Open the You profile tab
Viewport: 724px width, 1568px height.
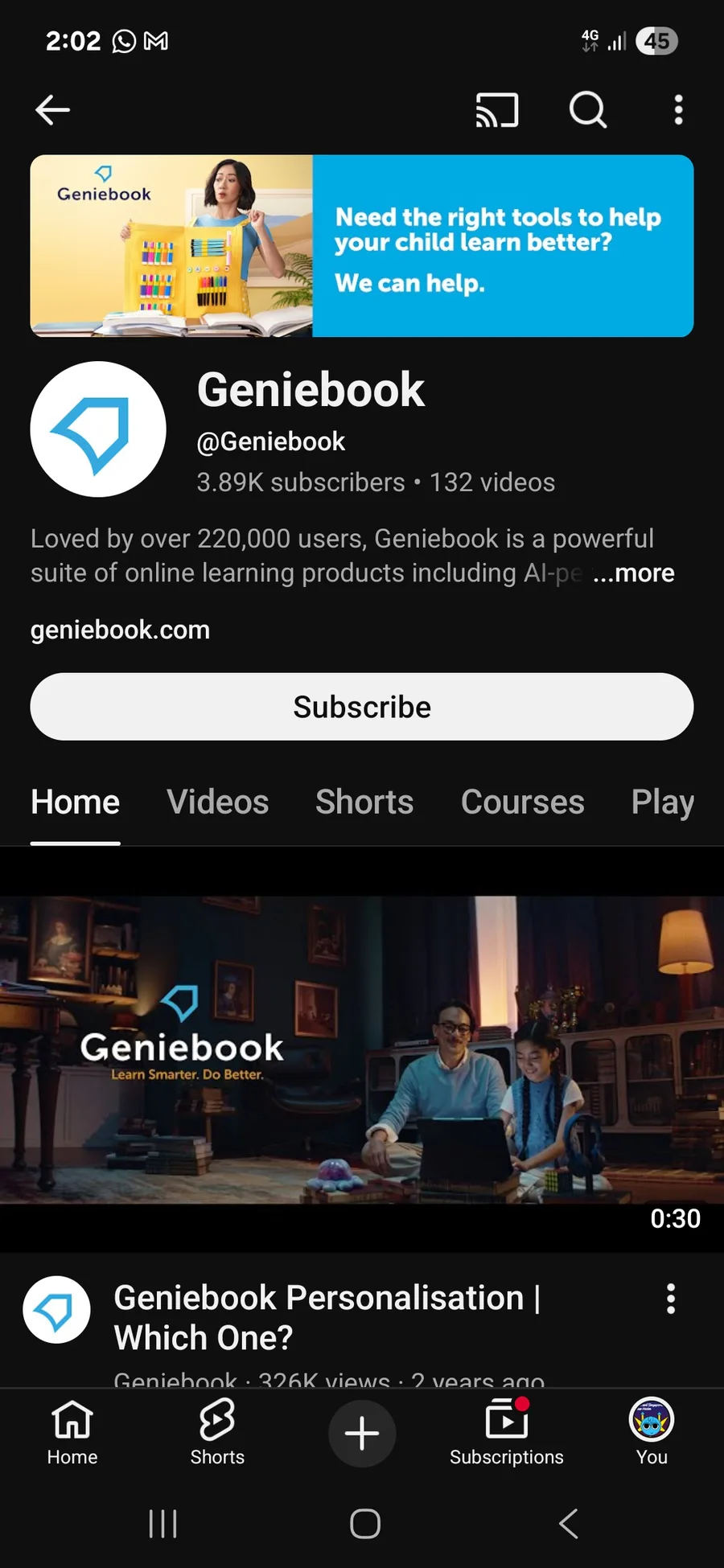tap(652, 1433)
